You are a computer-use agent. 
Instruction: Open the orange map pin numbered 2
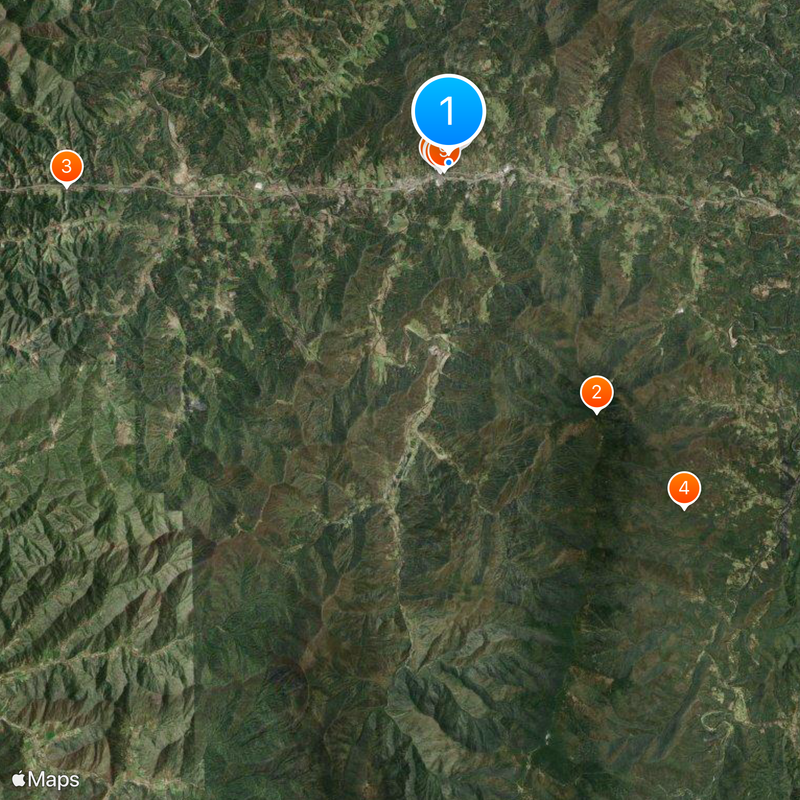pos(596,393)
